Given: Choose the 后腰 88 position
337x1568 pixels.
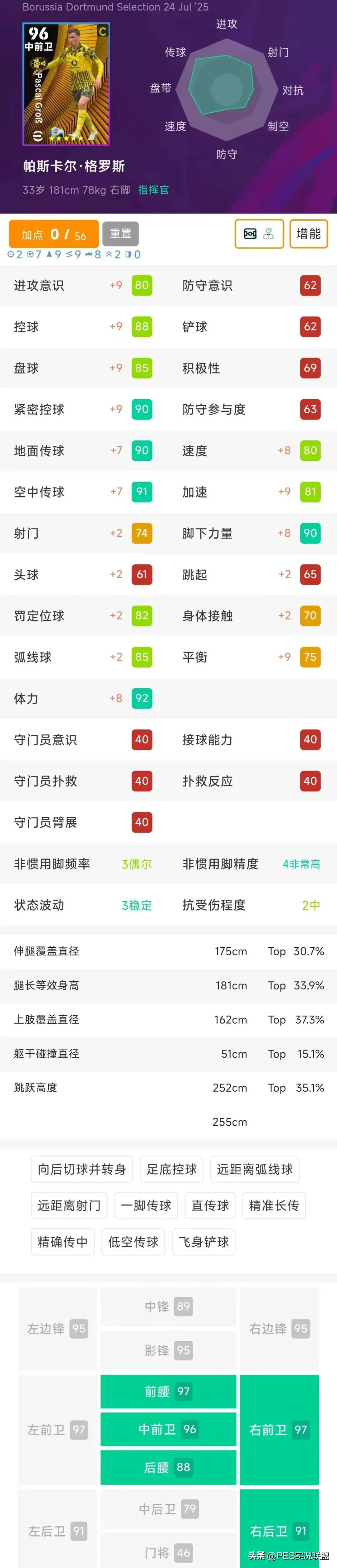Looking at the screenshot, I should [x=168, y=1467].
